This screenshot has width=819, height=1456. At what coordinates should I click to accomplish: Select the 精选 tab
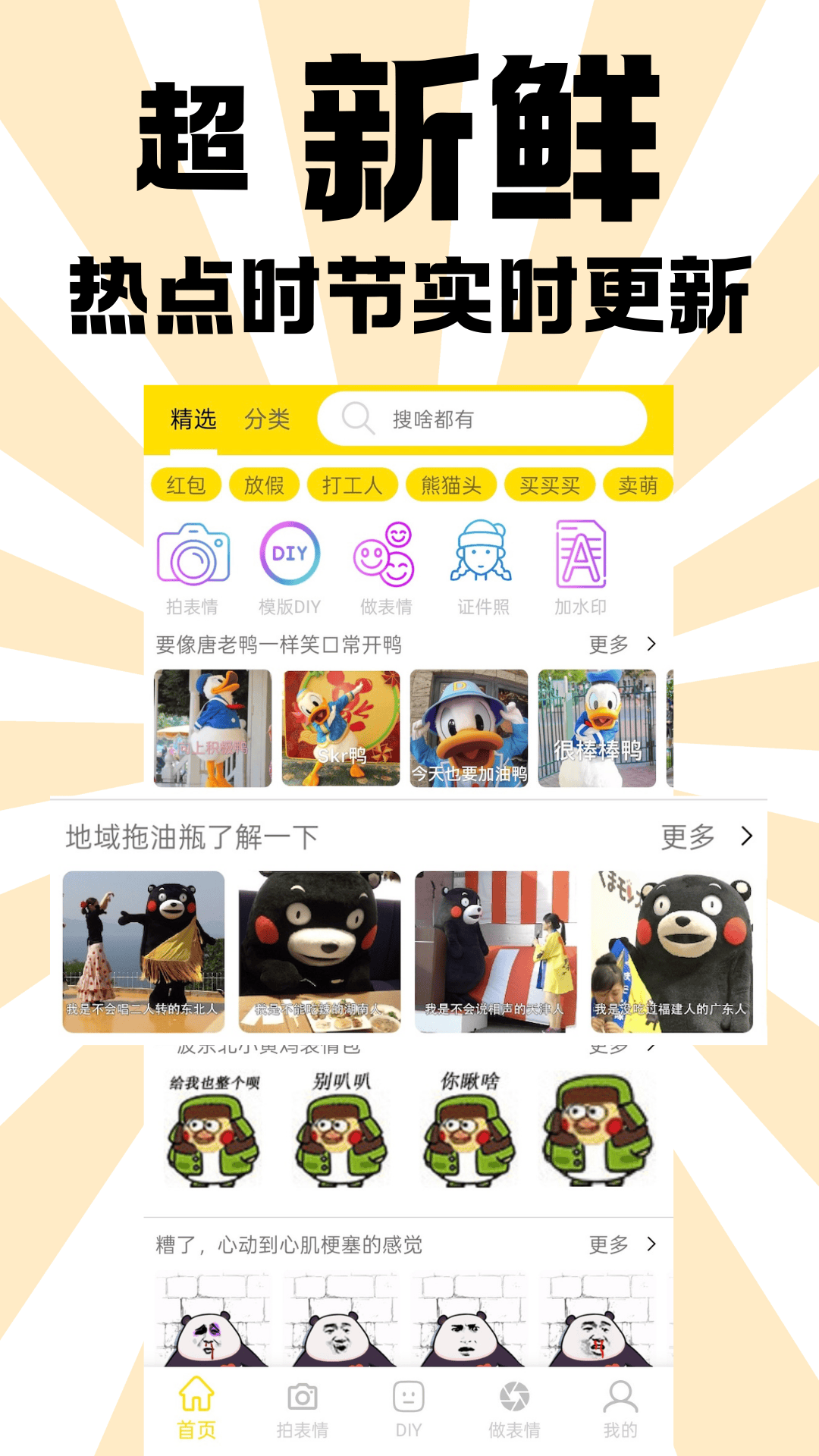click(195, 418)
